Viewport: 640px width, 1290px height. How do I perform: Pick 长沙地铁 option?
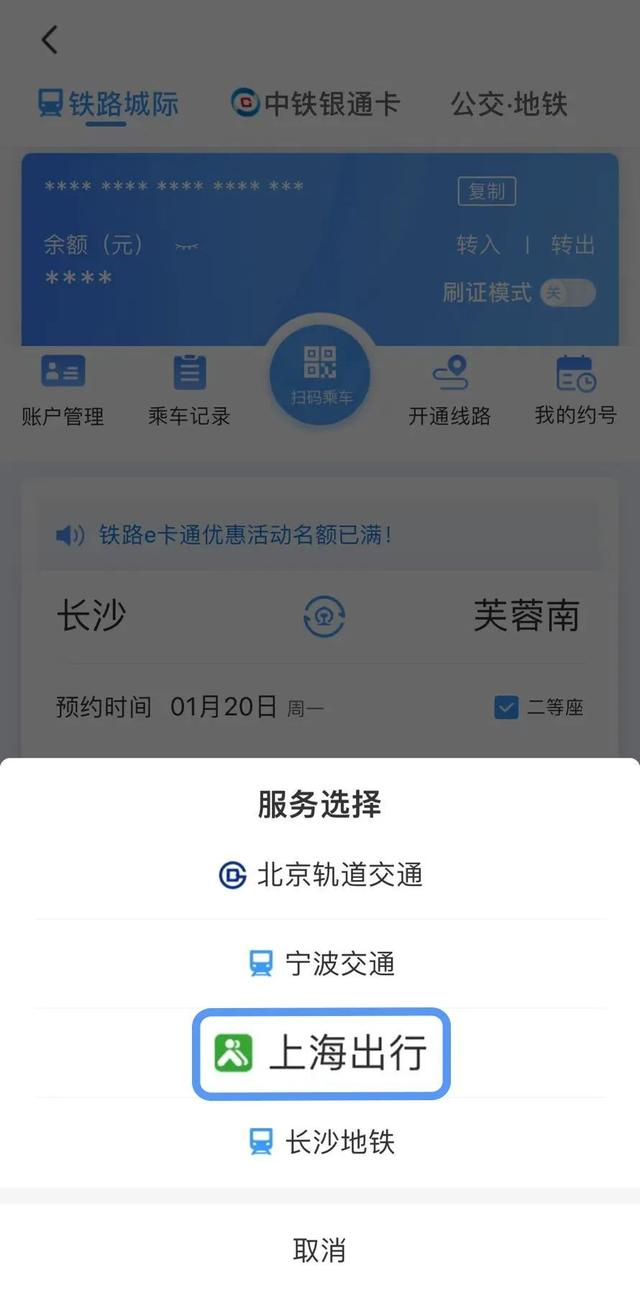pos(320,1142)
